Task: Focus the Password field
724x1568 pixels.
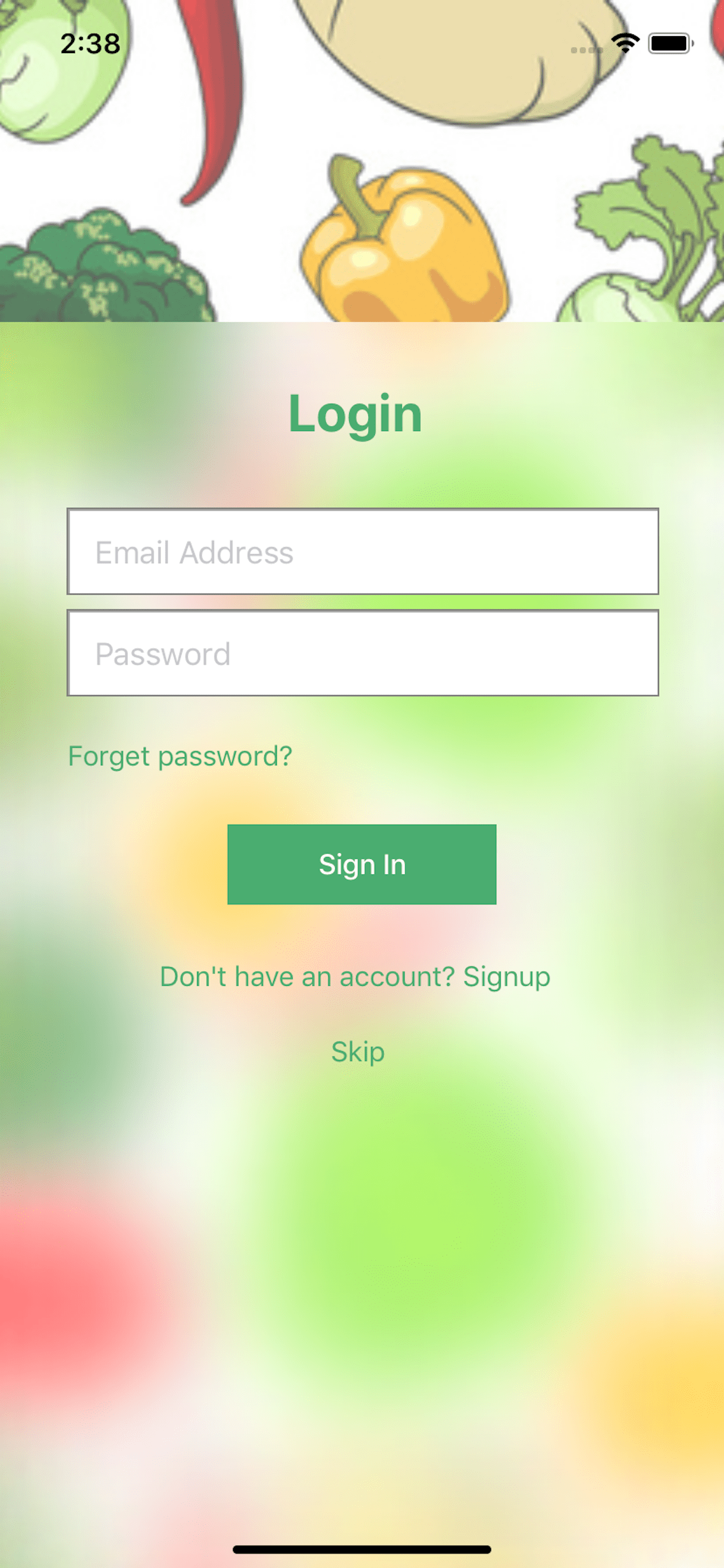Action: coord(363,653)
